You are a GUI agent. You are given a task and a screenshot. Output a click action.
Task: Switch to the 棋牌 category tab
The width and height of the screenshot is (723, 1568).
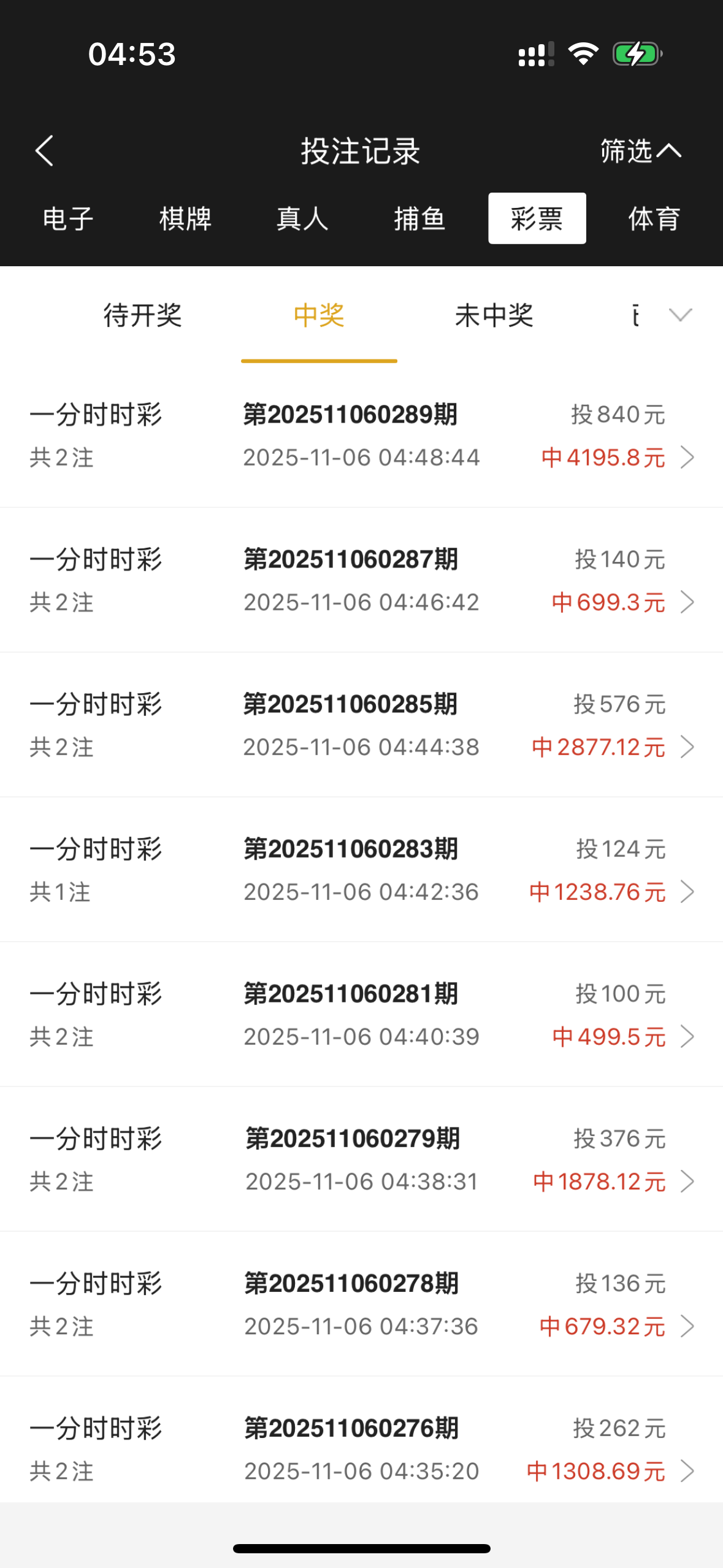tap(185, 219)
